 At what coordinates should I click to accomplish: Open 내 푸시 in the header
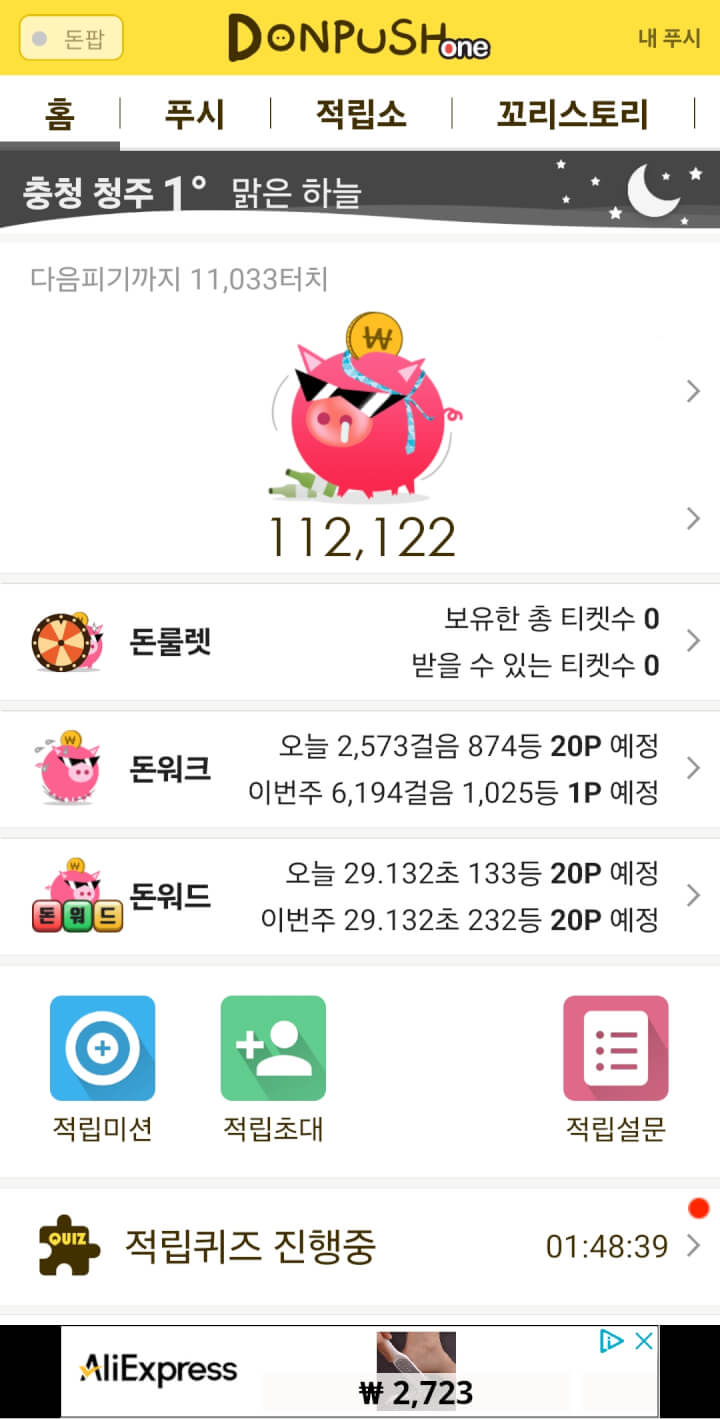point(669,38)
